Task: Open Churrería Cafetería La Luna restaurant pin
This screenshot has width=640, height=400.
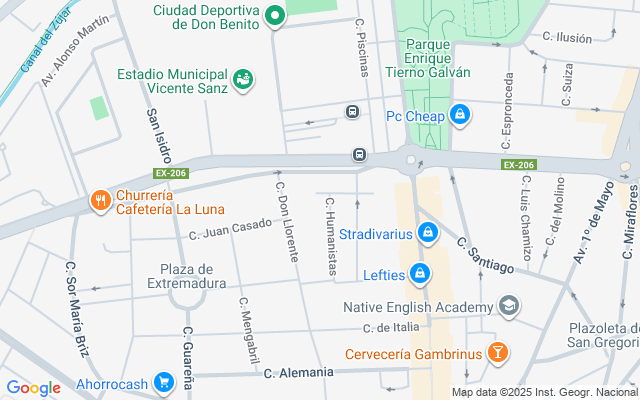Action: pyautogui.click(x=100, y=201)
